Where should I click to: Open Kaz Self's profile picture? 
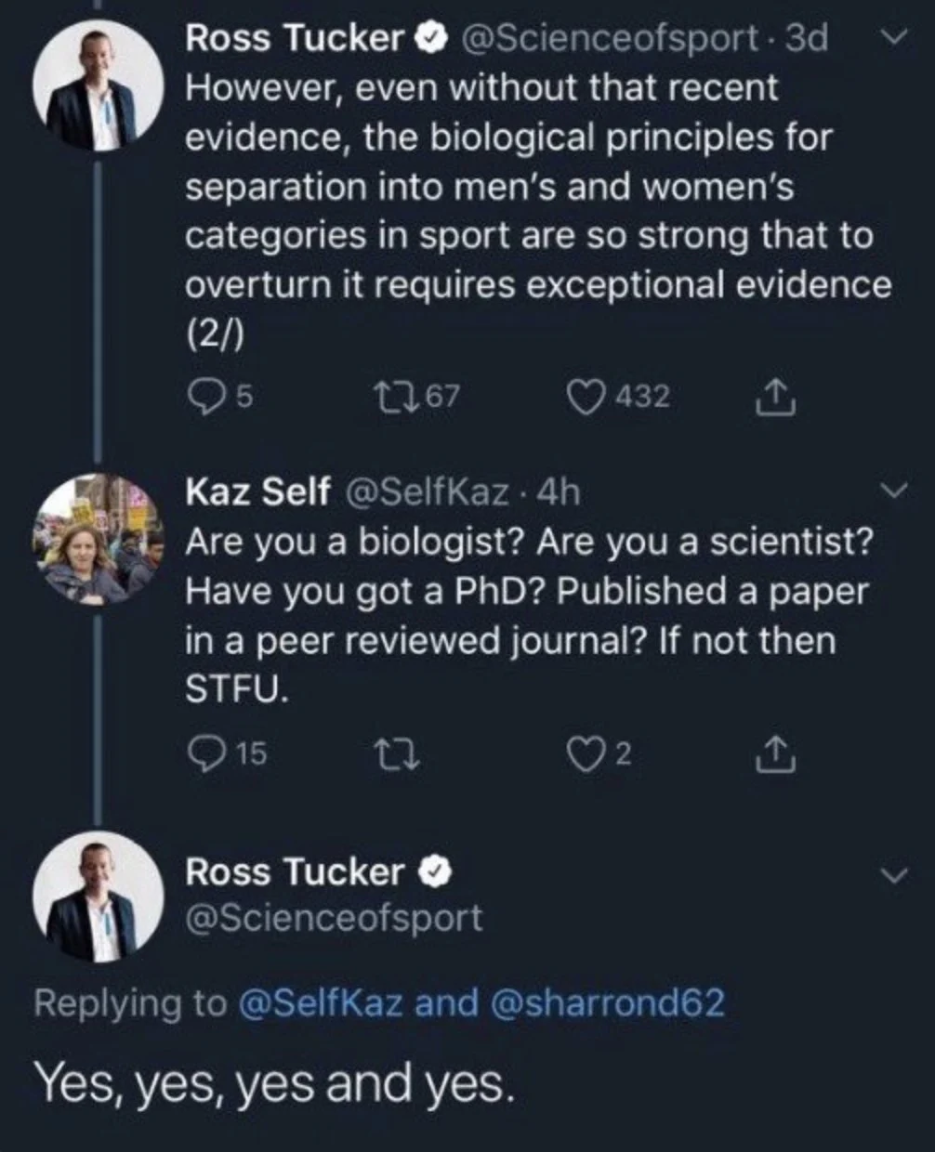point(97,541)
